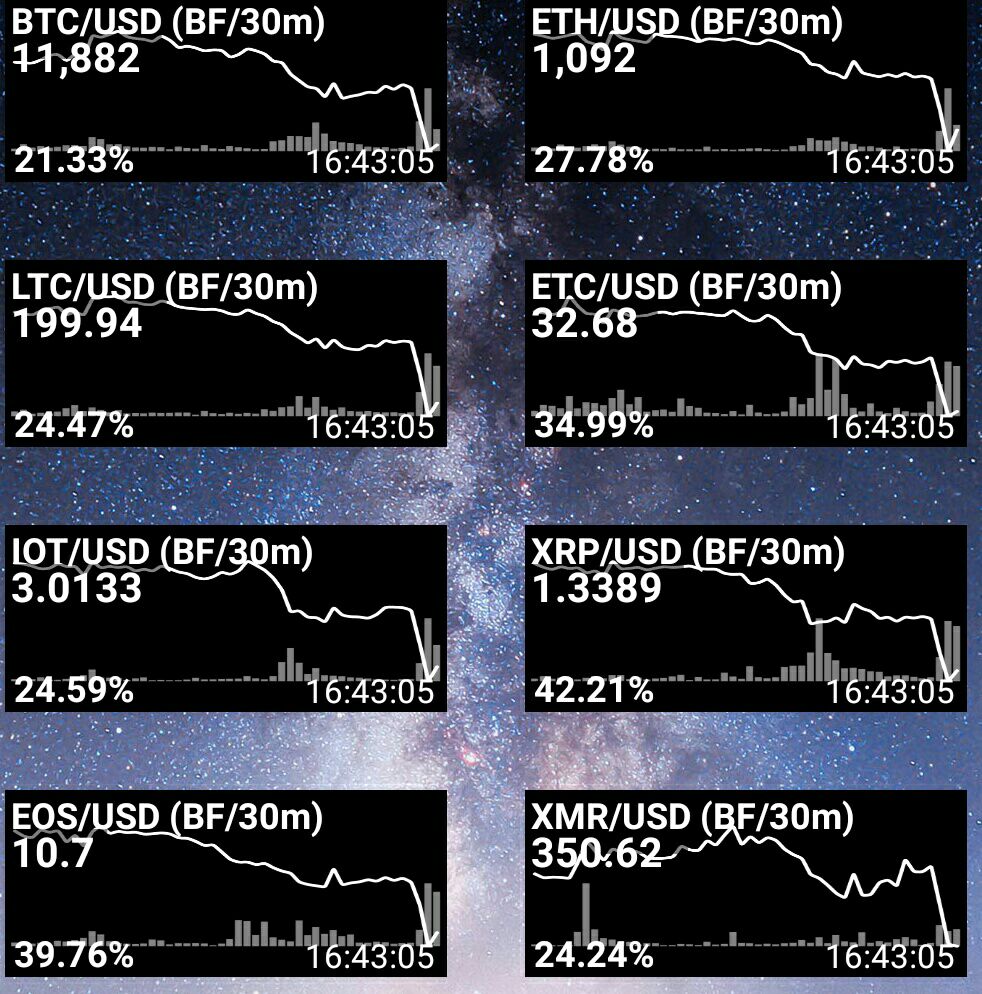Viewport: 982px width, 994px height.
Task: Open the ETH/USD ticker widget
Action: point(745,92)
